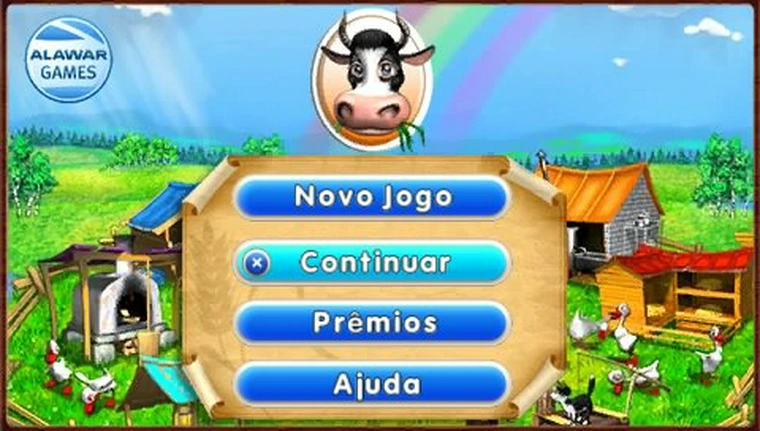This screenshot has height=431, width=760.
Task: Open the Ajuda help section
Action: (373, 384)
